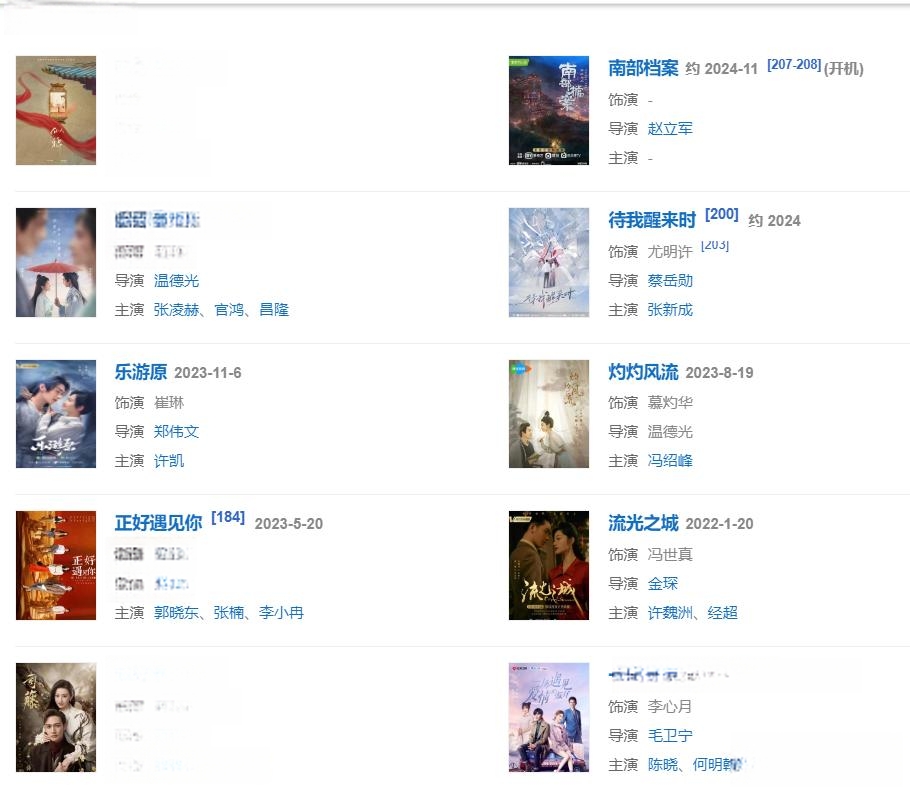The height and width of the screenshot is (791, 910).
Task: Open the 南部档案 title link
Action: 643,68
